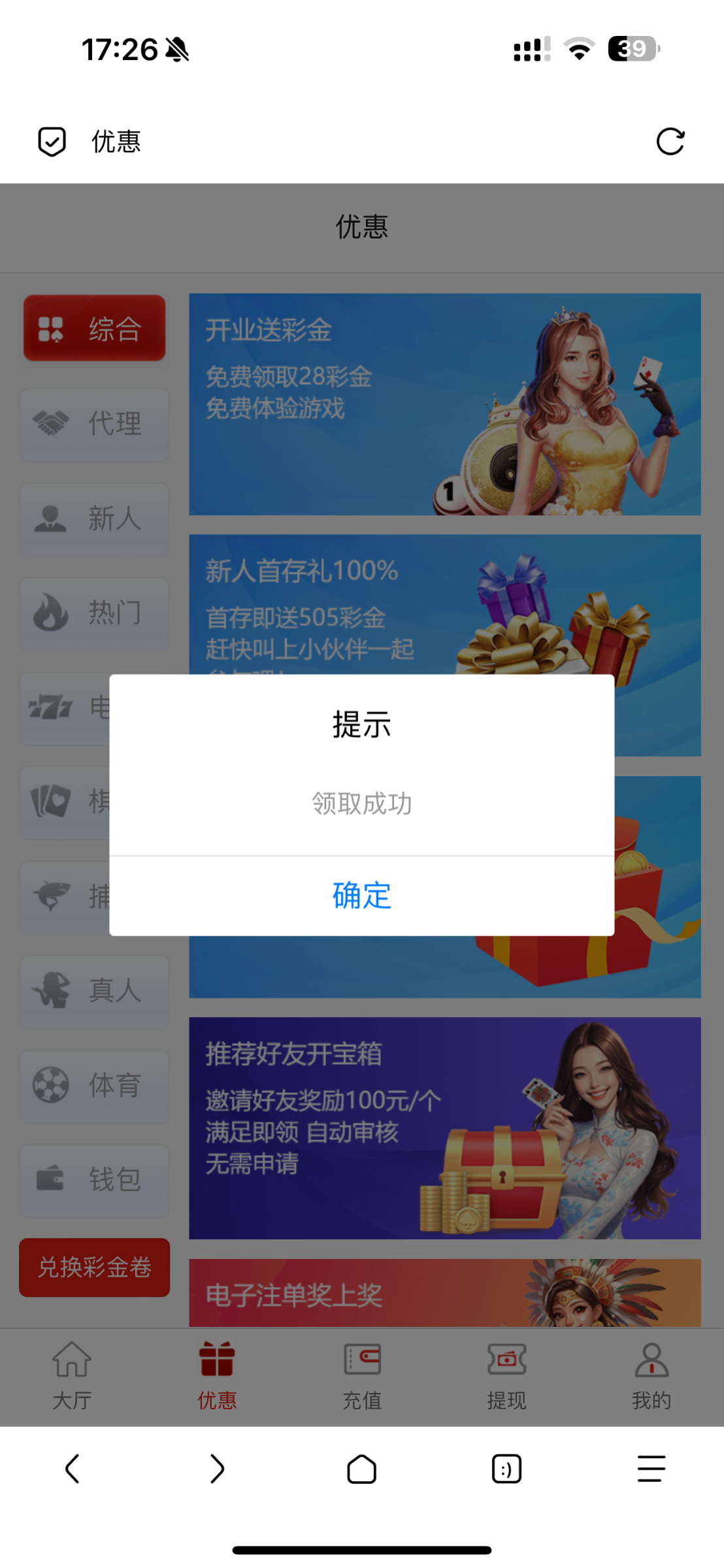Switch to the 提现 tab
This screenshot has width=724, height=1568.
506,1376
